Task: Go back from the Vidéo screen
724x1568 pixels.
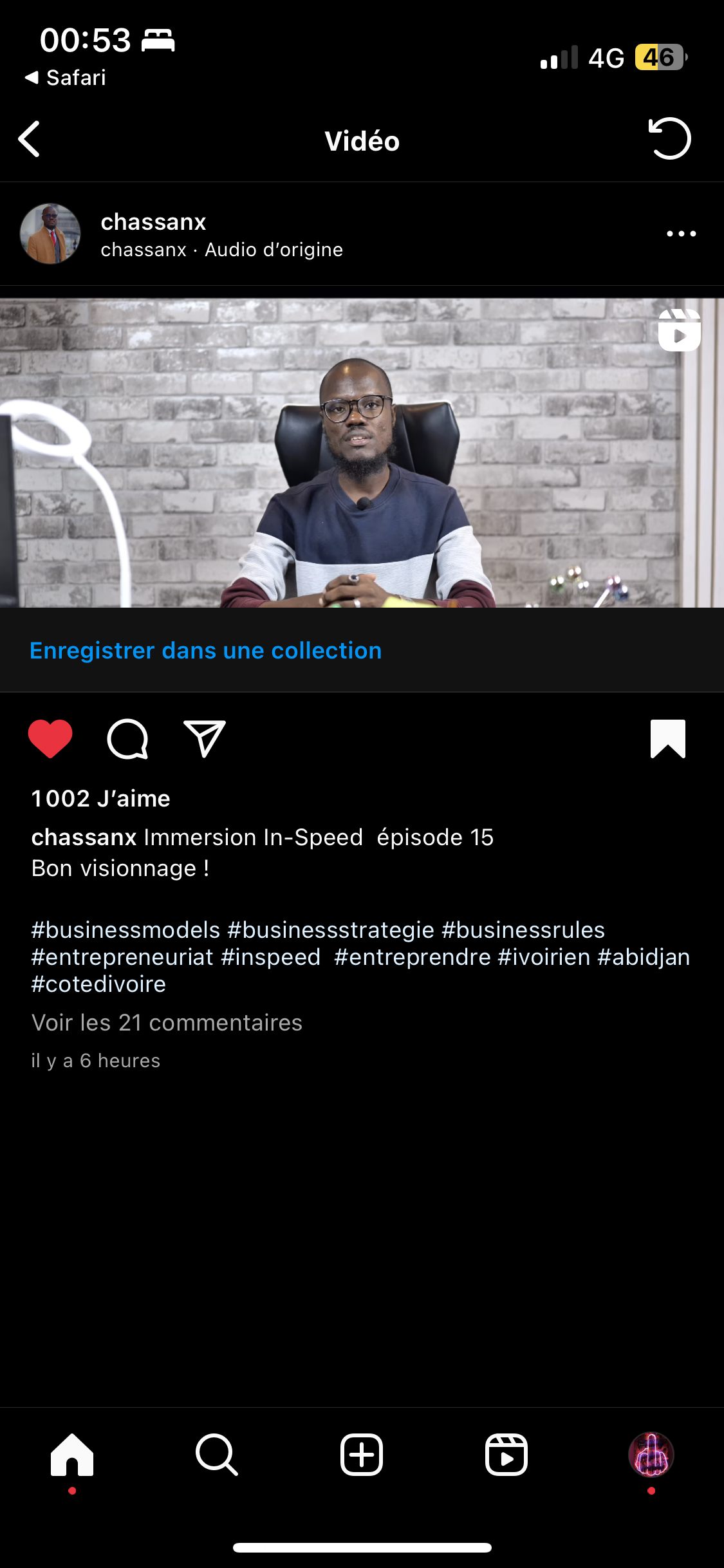Action: click(30, 139)
